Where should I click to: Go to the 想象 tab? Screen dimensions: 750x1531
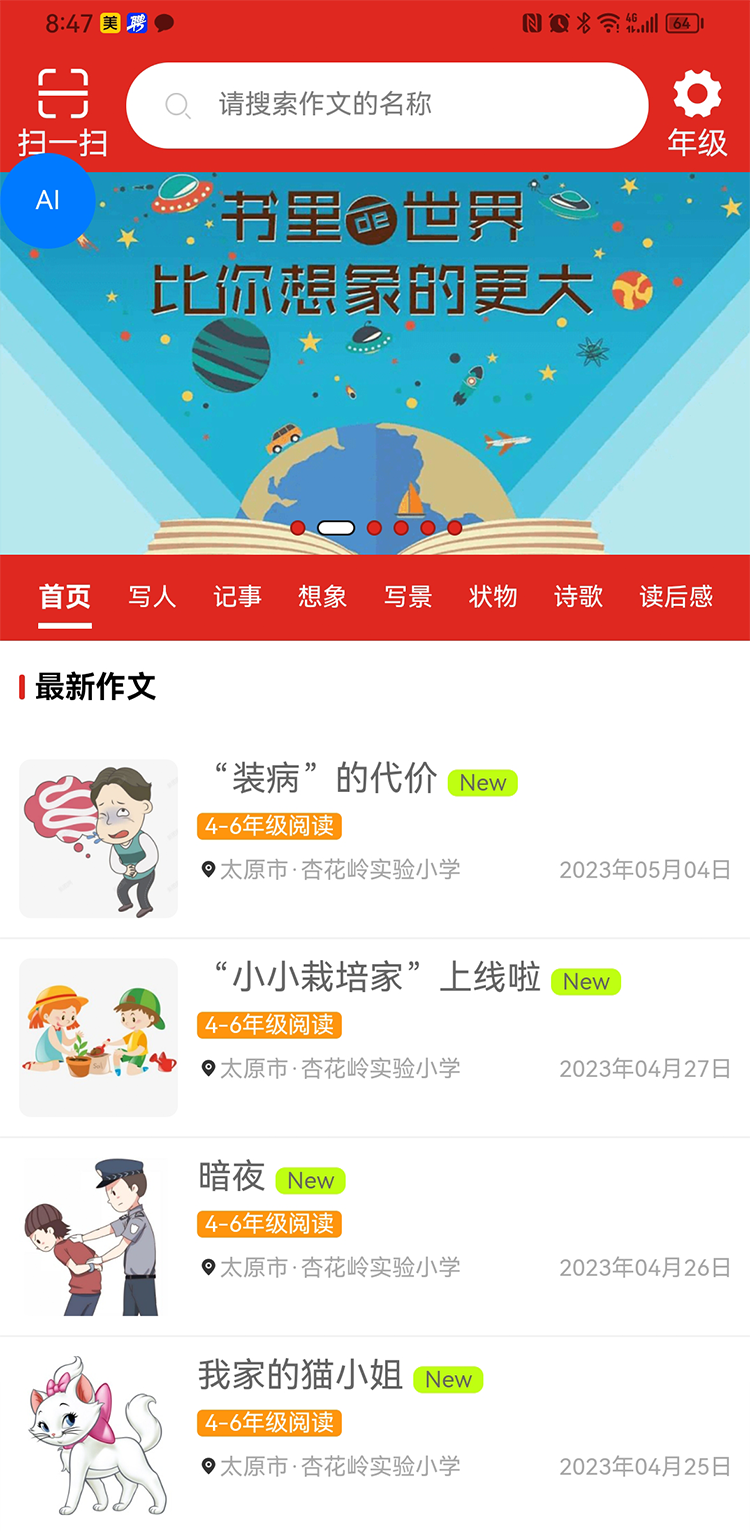point(322,597)
